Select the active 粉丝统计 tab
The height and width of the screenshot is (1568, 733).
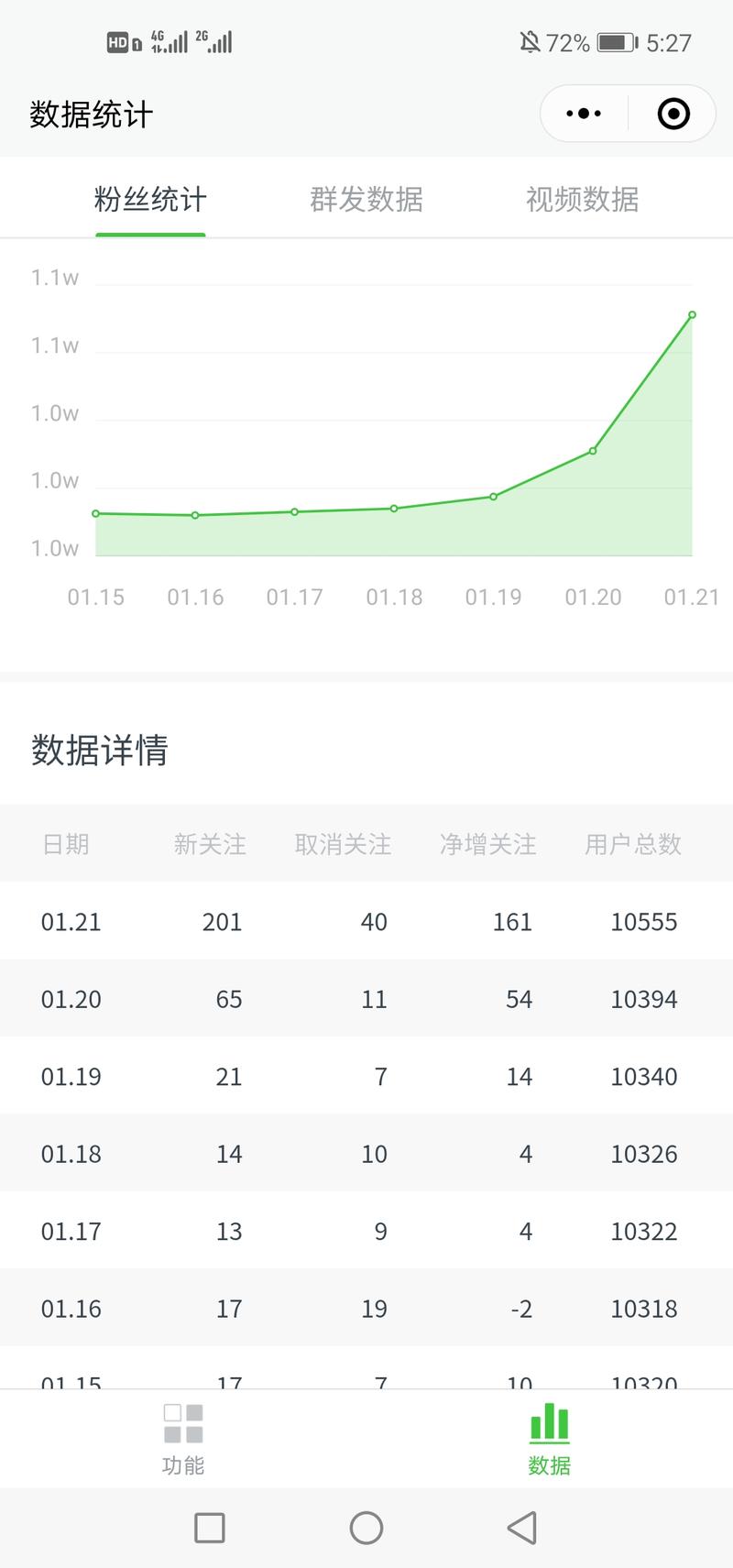click(x=150, y=200)
